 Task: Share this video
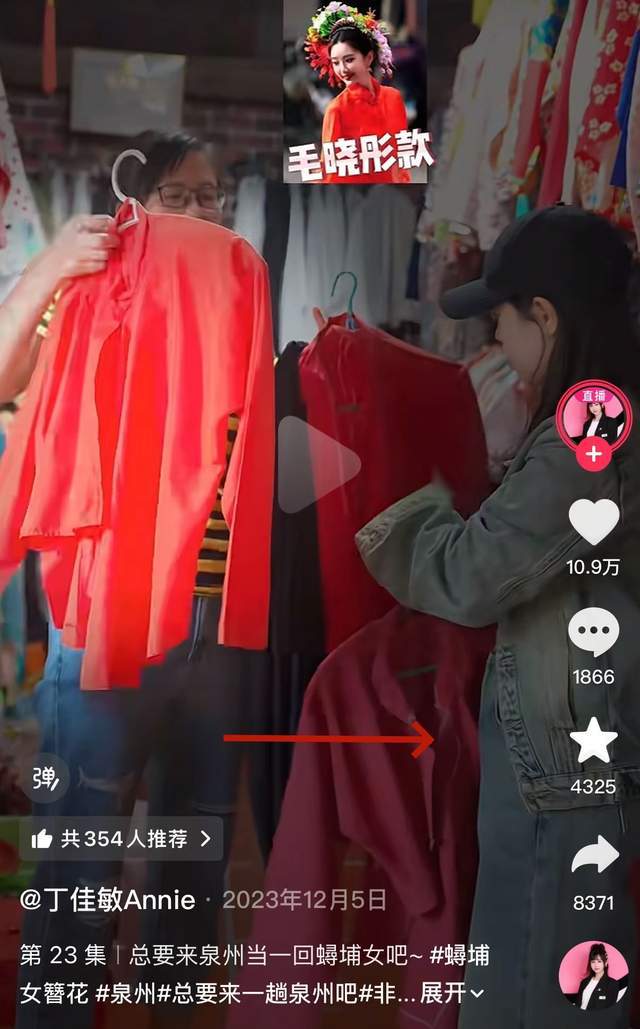(593, 857)
